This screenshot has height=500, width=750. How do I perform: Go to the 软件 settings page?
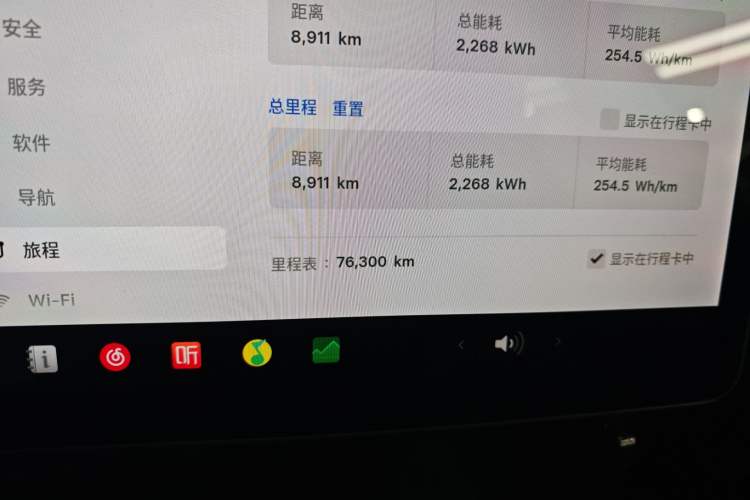point(31,143)
